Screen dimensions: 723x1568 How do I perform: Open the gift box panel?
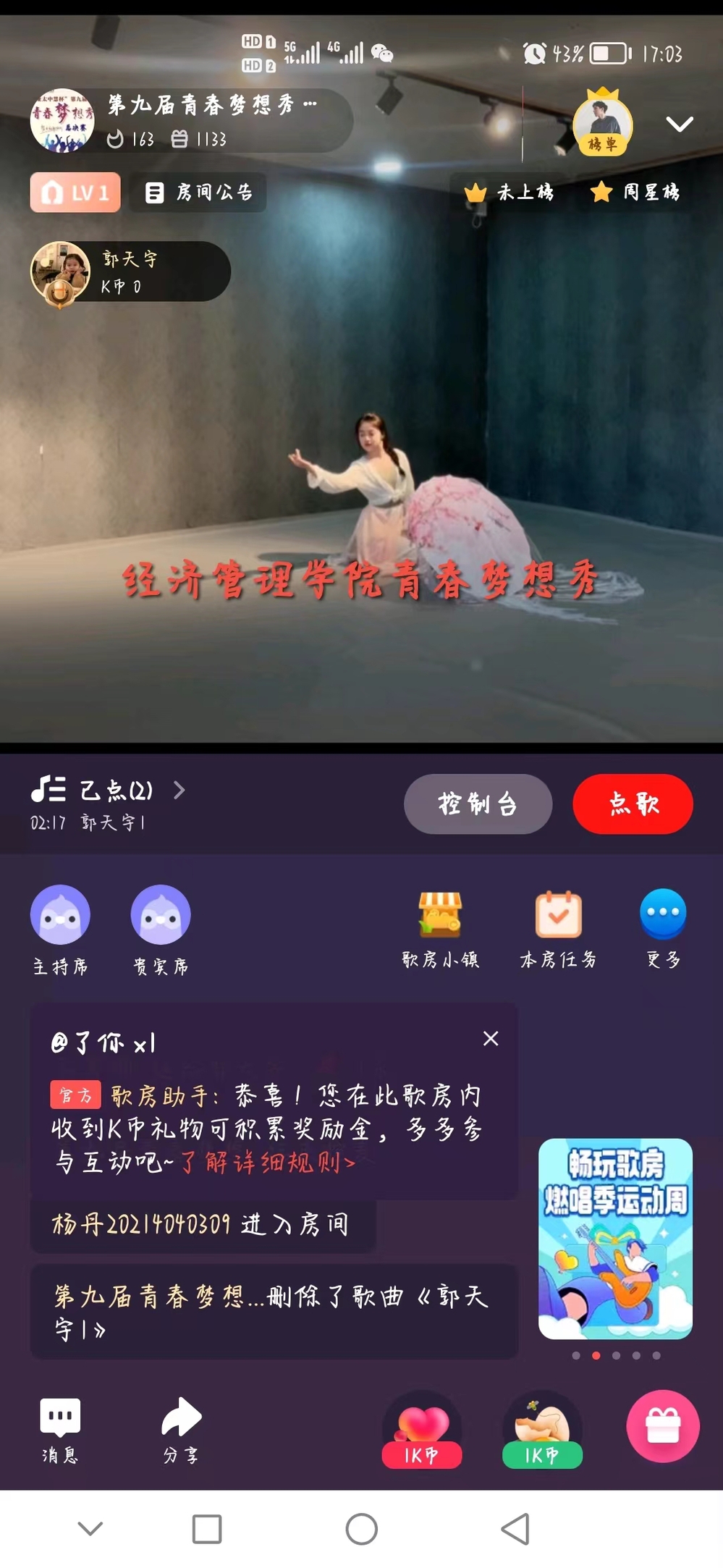[662, 1426]
